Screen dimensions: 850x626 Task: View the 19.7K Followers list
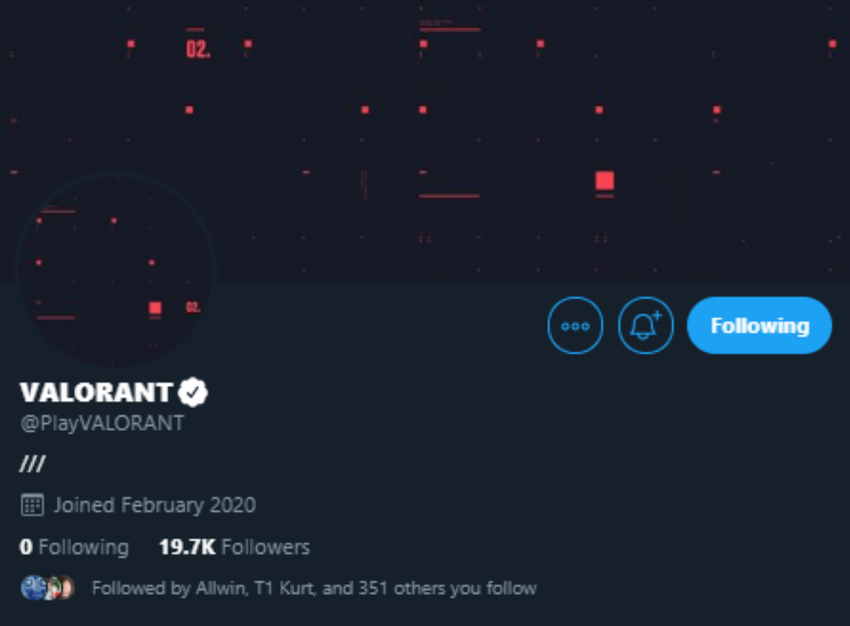coord(234,547)
